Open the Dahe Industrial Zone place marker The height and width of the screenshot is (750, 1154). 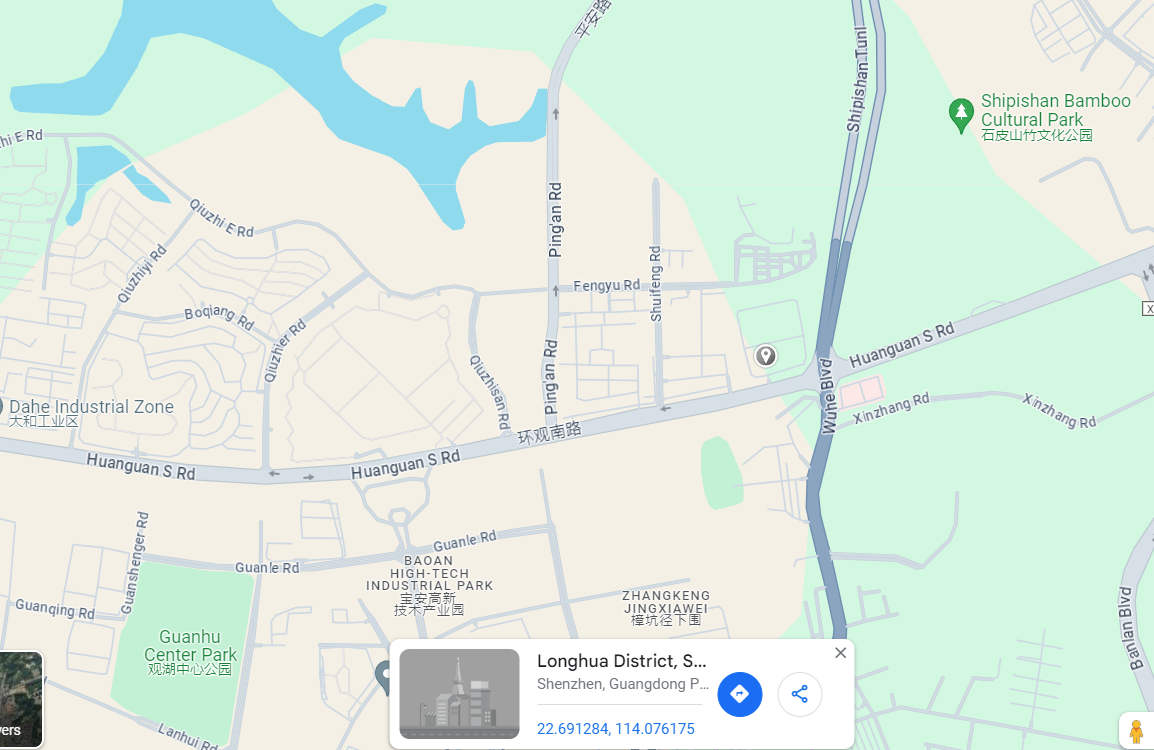click(3, 407)
